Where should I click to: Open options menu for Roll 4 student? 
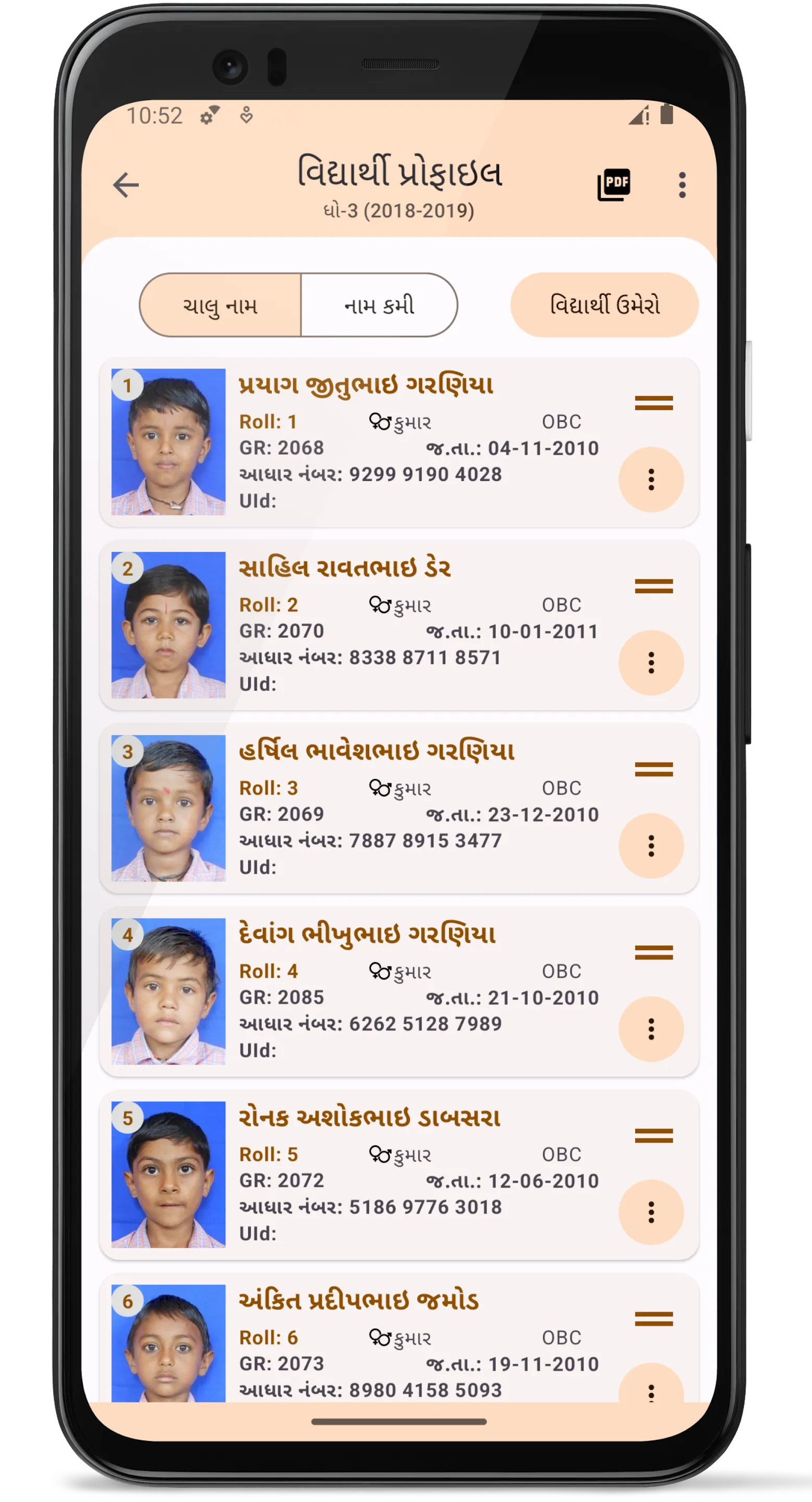coord(651,1029)
